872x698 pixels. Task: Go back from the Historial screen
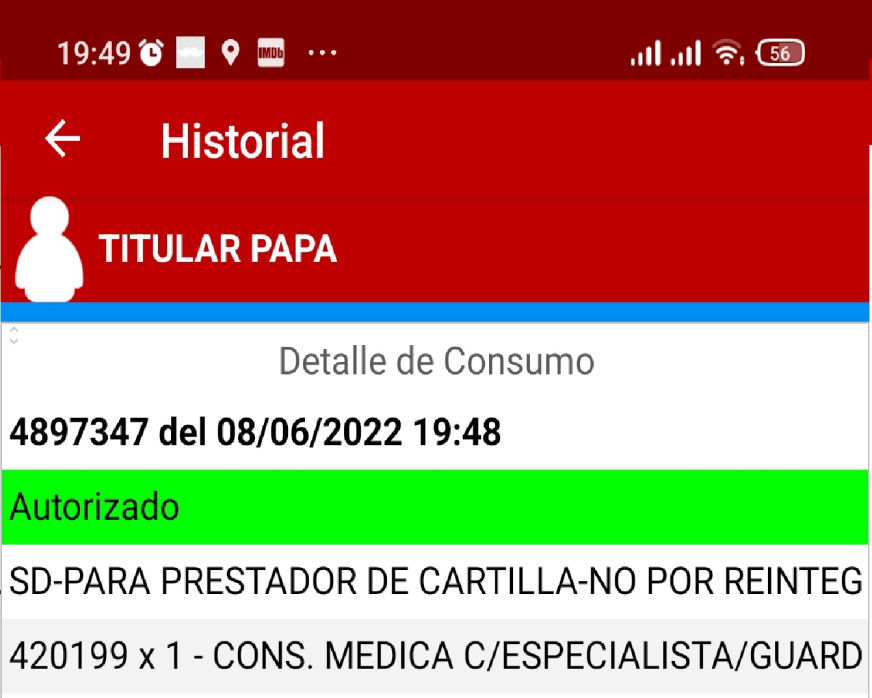coord(62,139)
